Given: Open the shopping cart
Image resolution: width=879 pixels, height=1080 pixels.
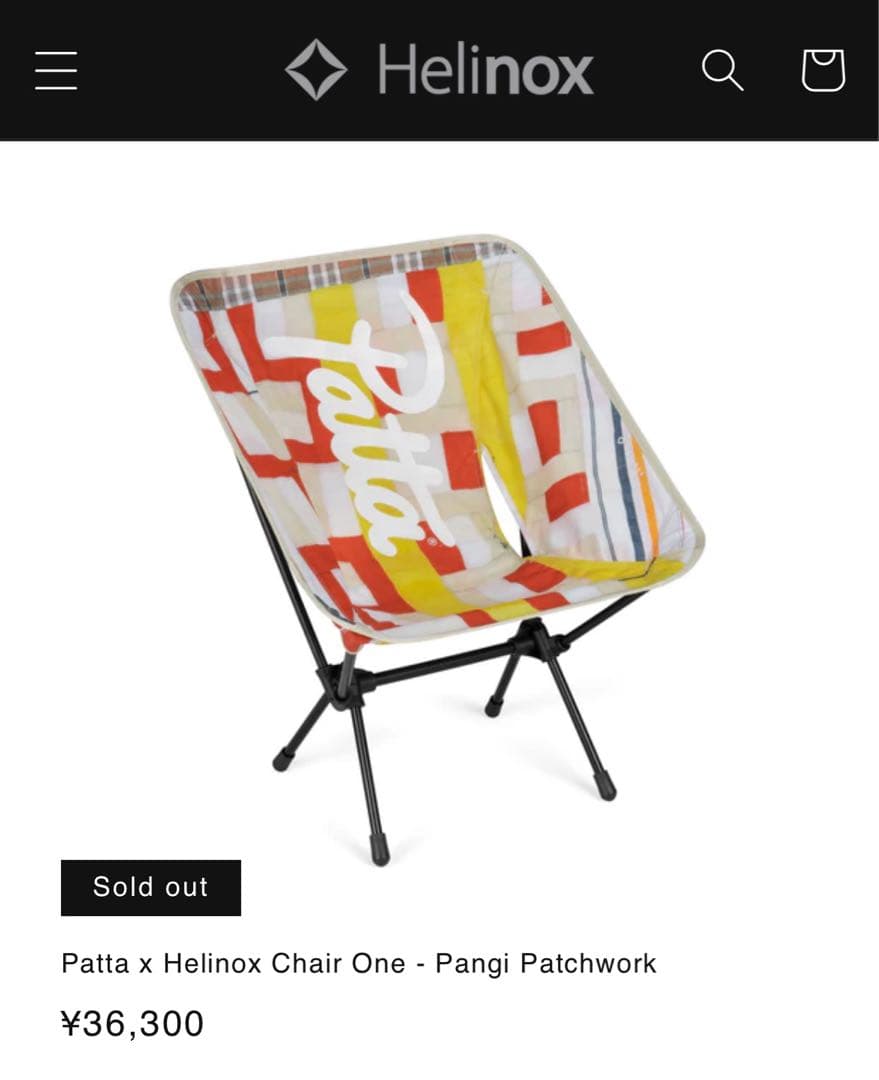Looking at the screenshot, I should (x=823, y=70).
